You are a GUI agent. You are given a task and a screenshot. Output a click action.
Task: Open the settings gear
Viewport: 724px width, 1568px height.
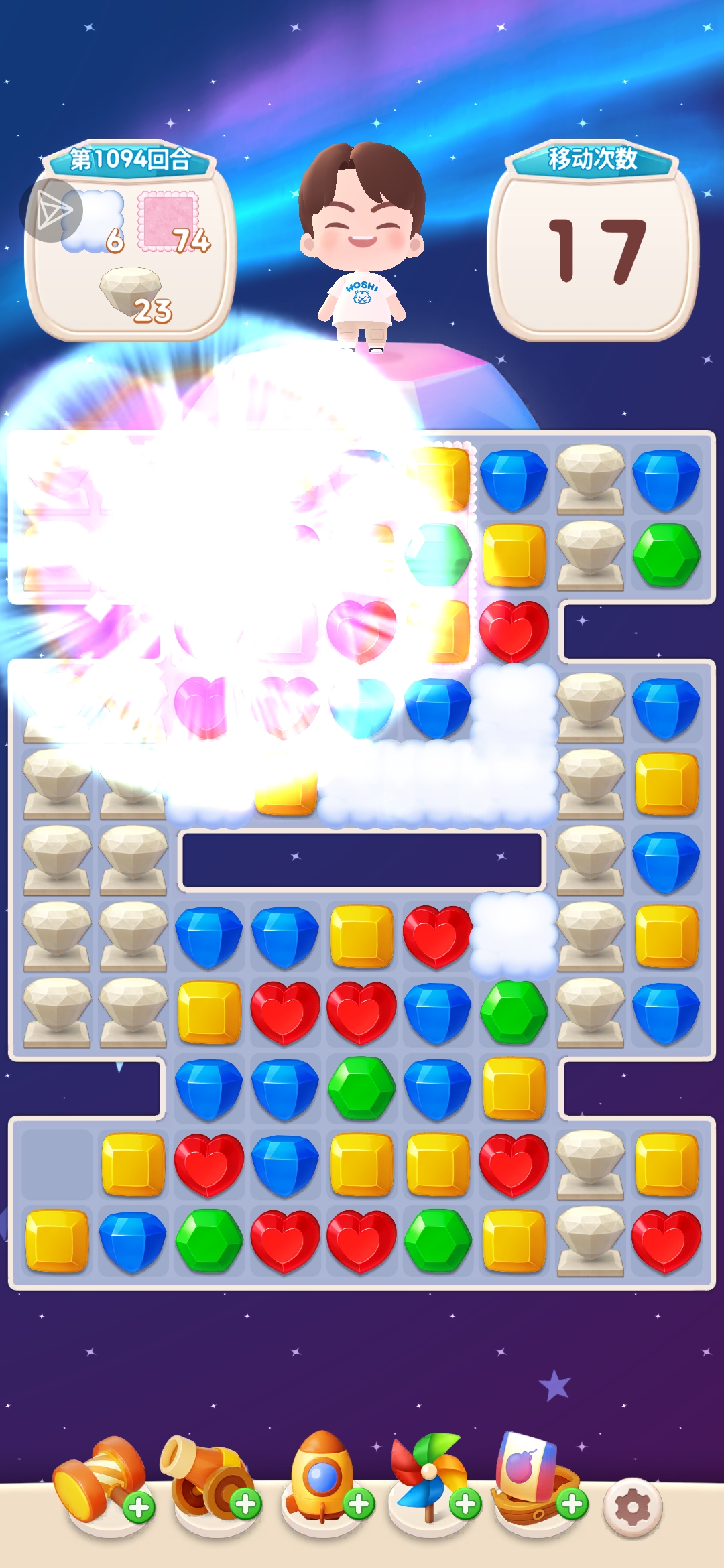click(632, 1507)
